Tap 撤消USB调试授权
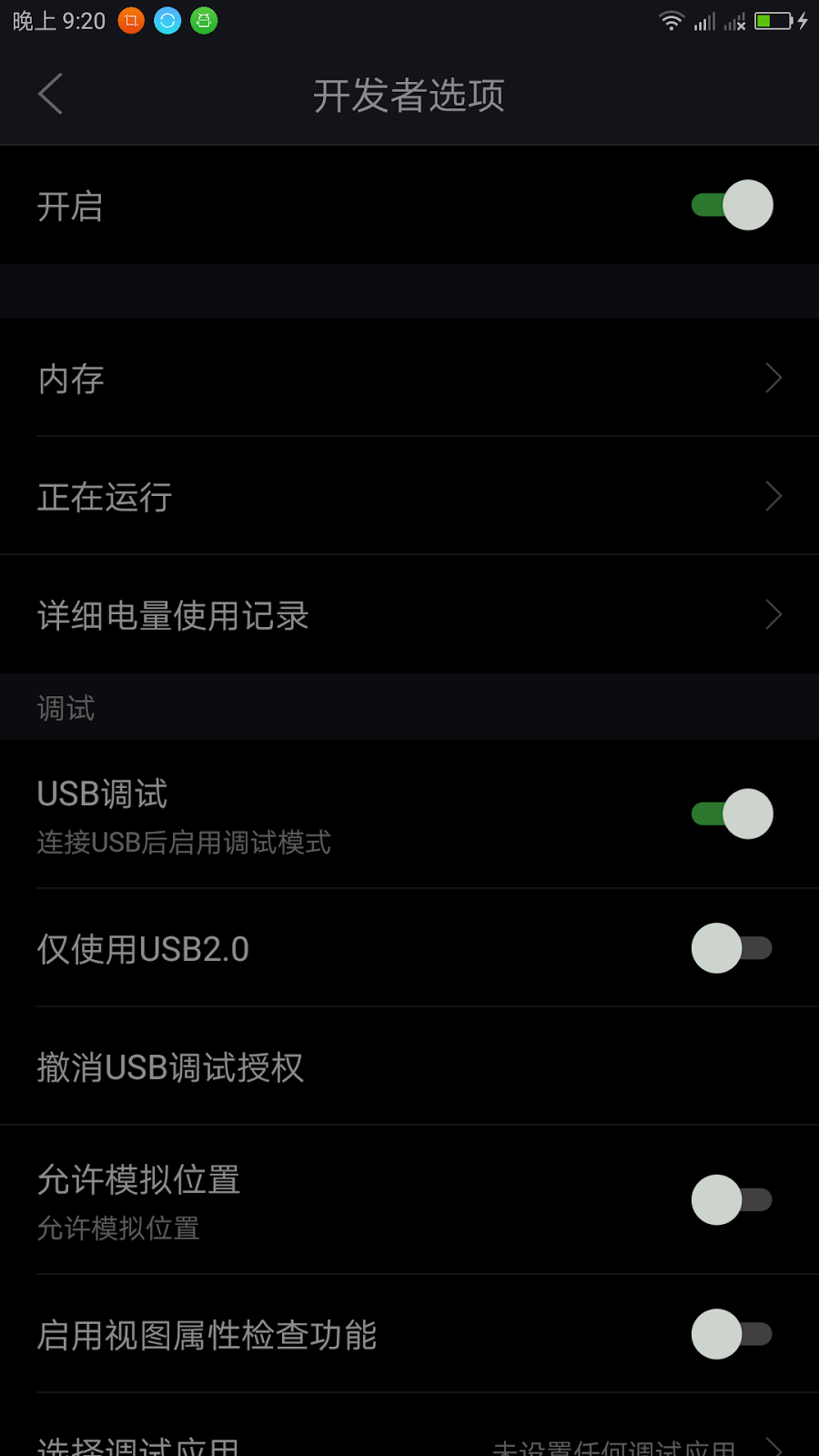The image size is (819, 1456). (x=409, y=1067)
